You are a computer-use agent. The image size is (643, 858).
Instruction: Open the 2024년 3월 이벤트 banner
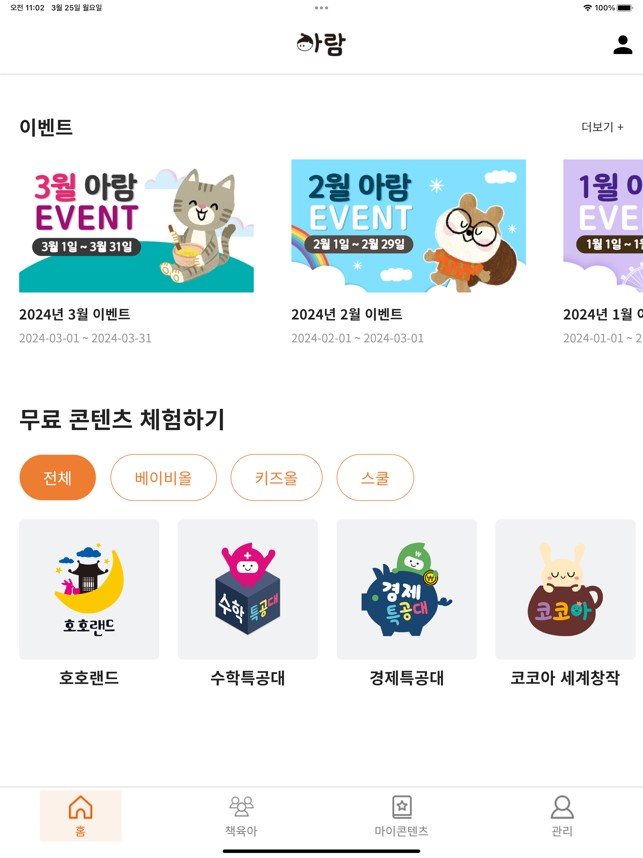136,226
